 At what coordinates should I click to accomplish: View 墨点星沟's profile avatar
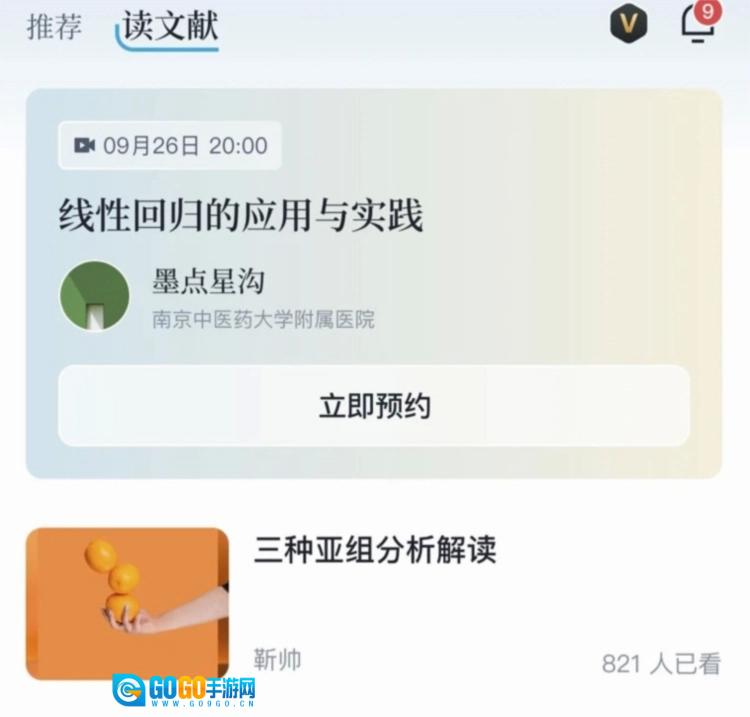tap(95, 296)
